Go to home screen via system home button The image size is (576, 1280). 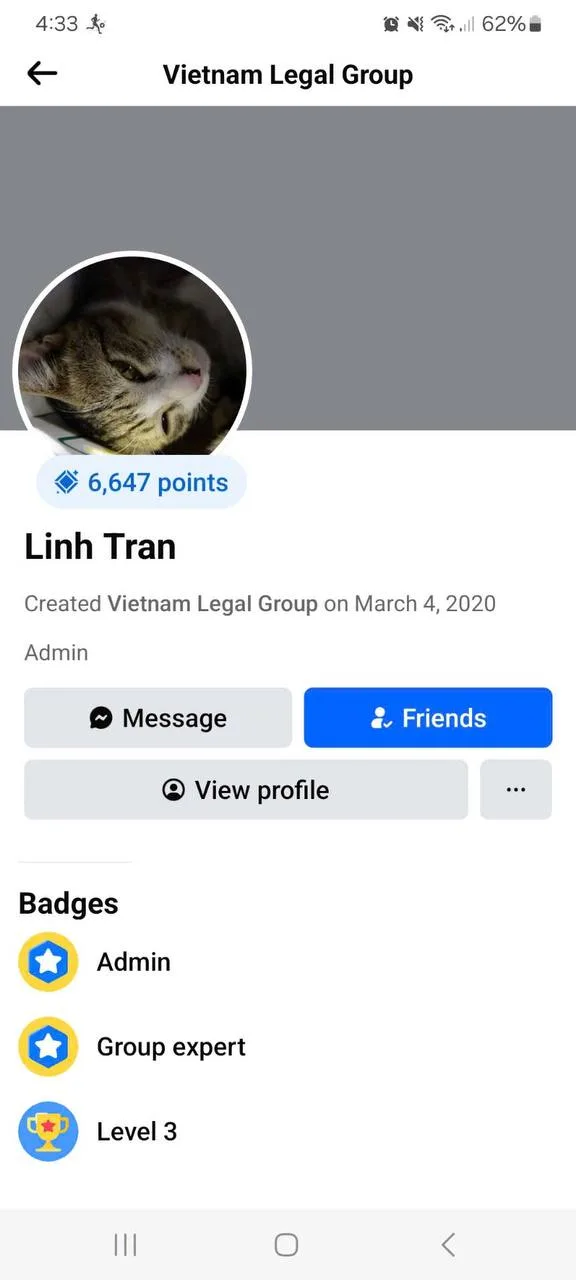pos(286,1244)
